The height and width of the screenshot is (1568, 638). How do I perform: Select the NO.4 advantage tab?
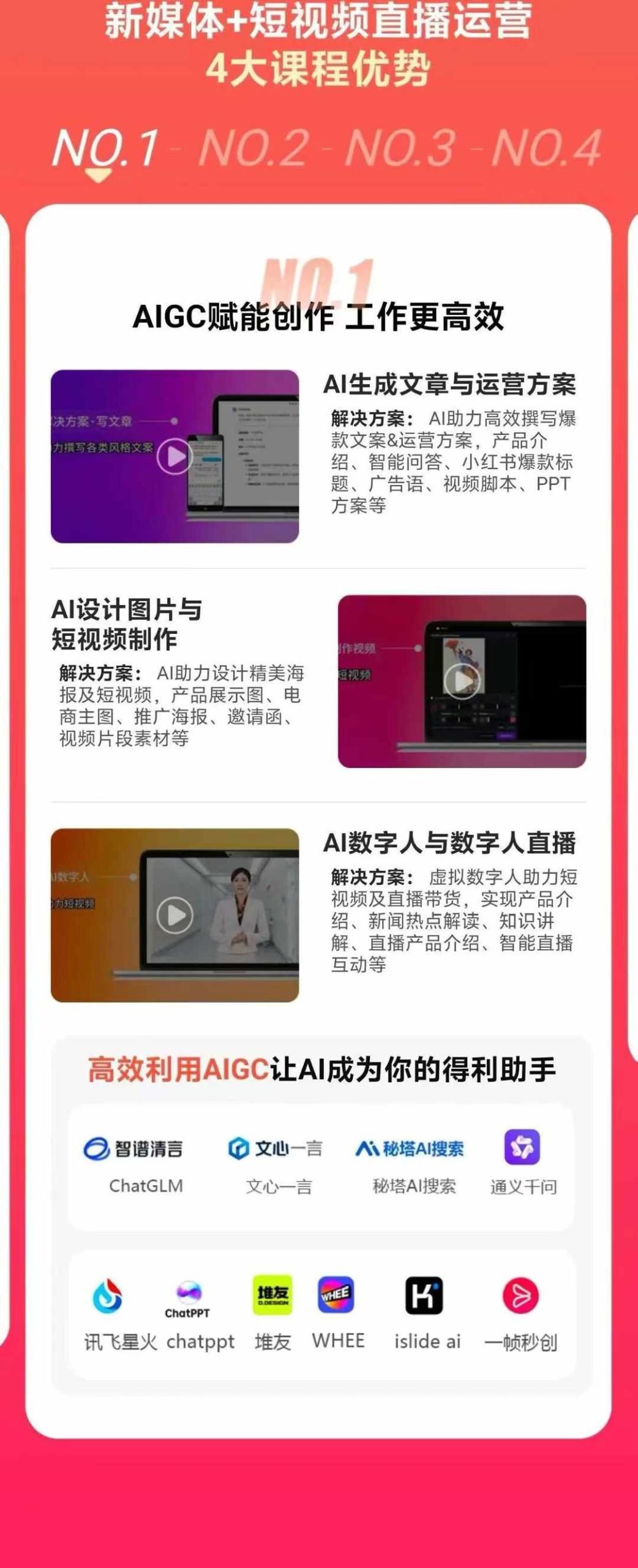pos(546,148)
